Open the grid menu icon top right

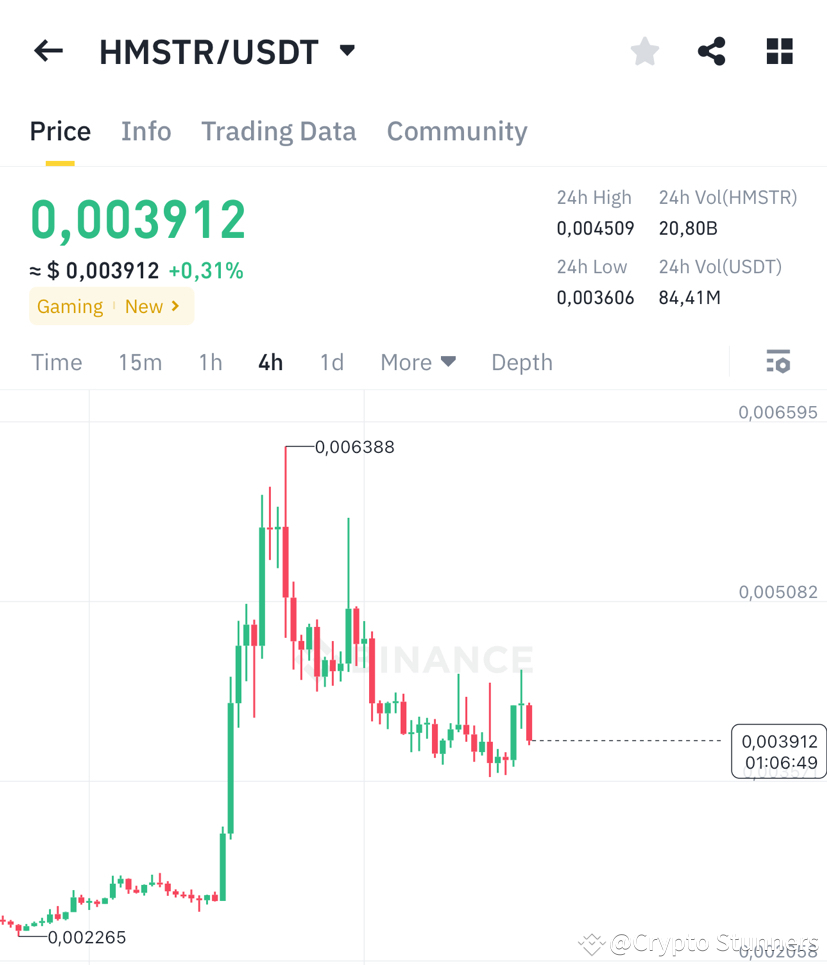(779, 51)
